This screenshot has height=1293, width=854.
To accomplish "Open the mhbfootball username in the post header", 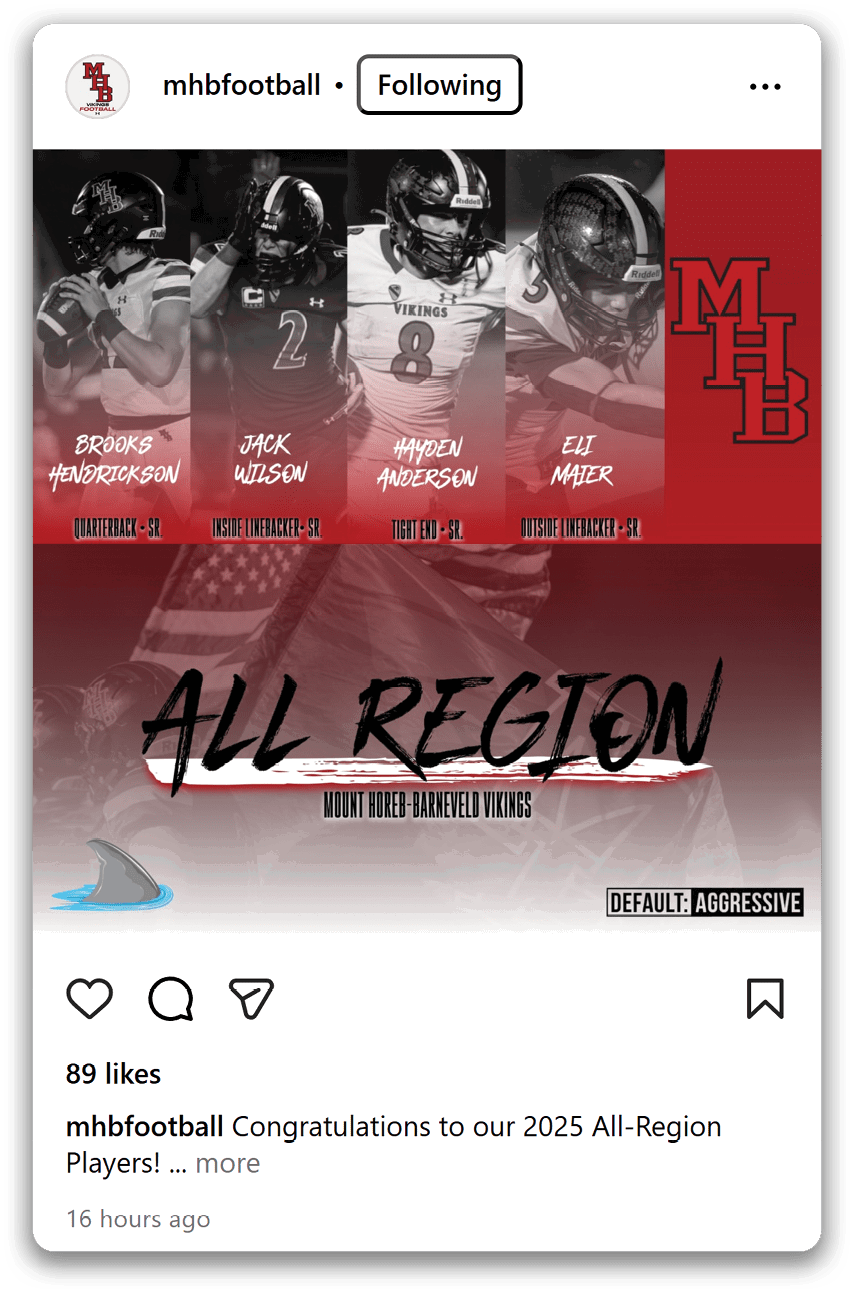I will click(x=241, y=86).
